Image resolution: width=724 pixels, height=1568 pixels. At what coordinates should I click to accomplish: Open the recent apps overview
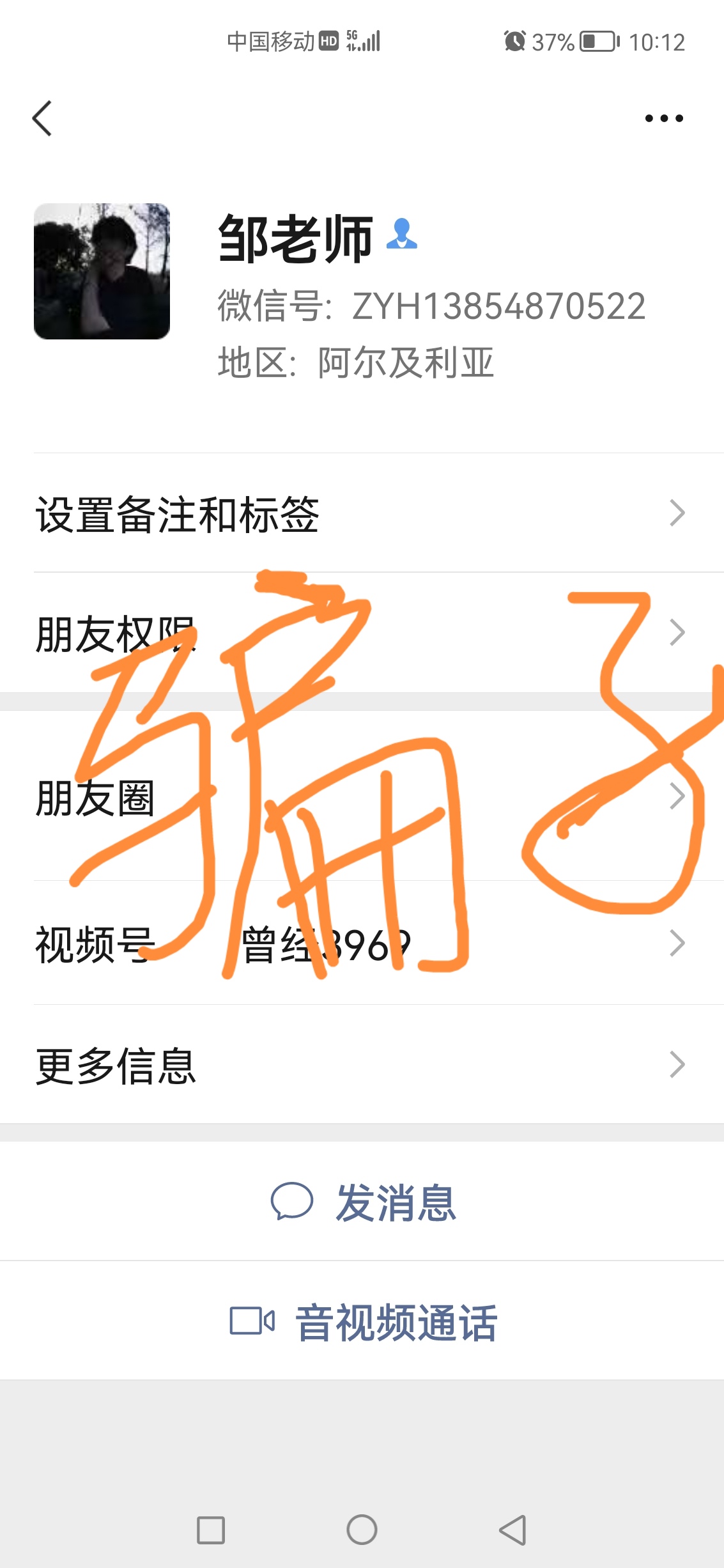click(x=211, y=1530)
